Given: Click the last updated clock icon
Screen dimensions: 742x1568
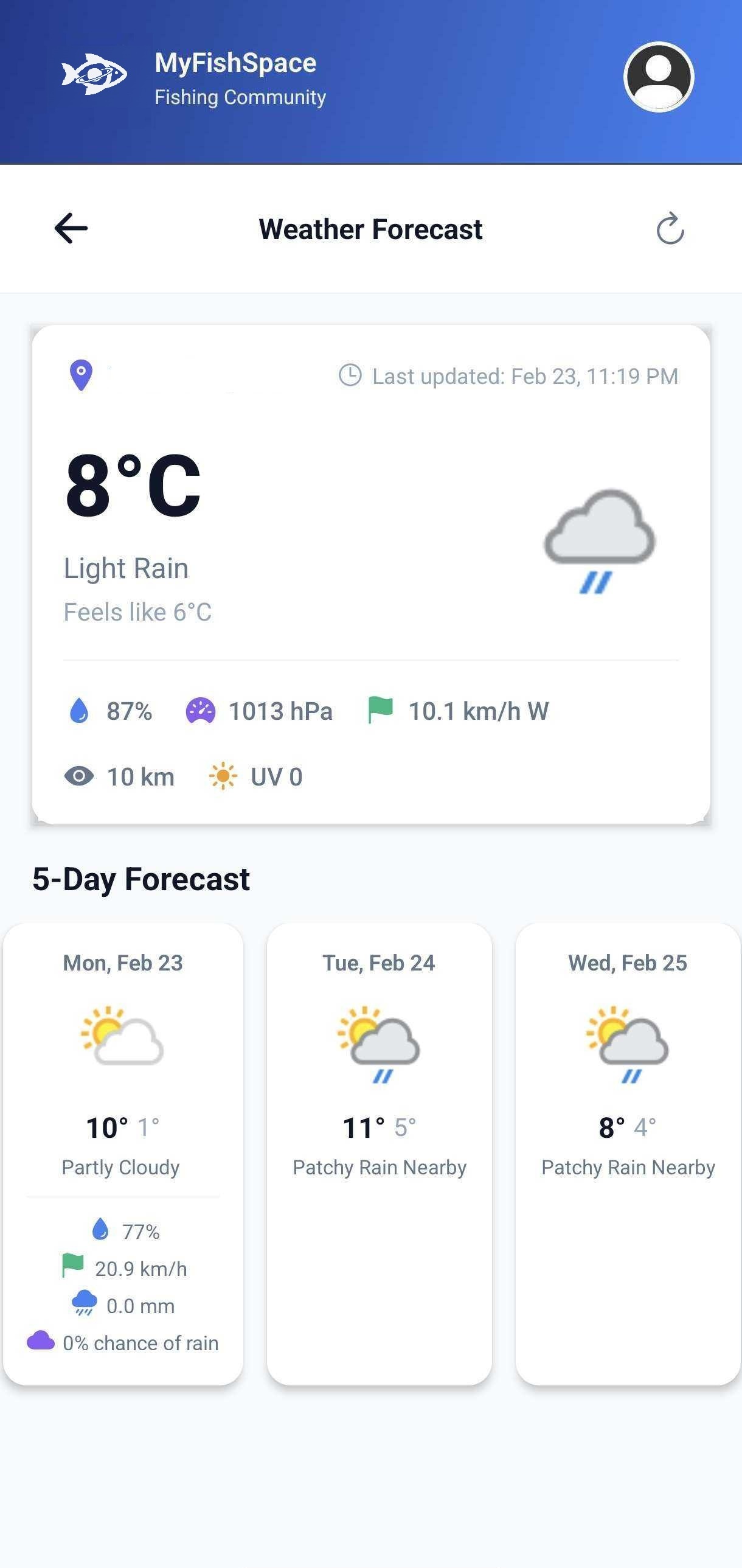Looking at the screenshot, I should (x=351, y=375).
